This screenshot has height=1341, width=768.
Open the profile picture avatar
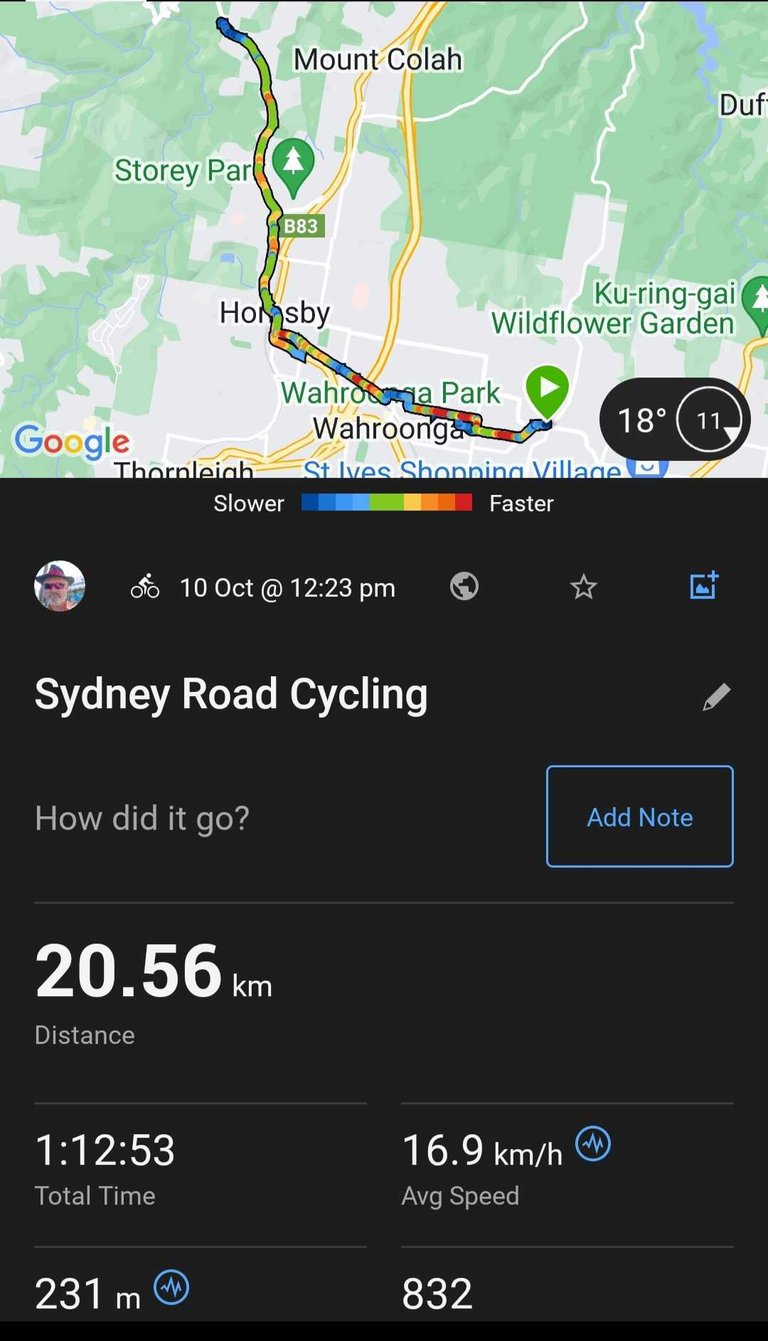(60, 586)
